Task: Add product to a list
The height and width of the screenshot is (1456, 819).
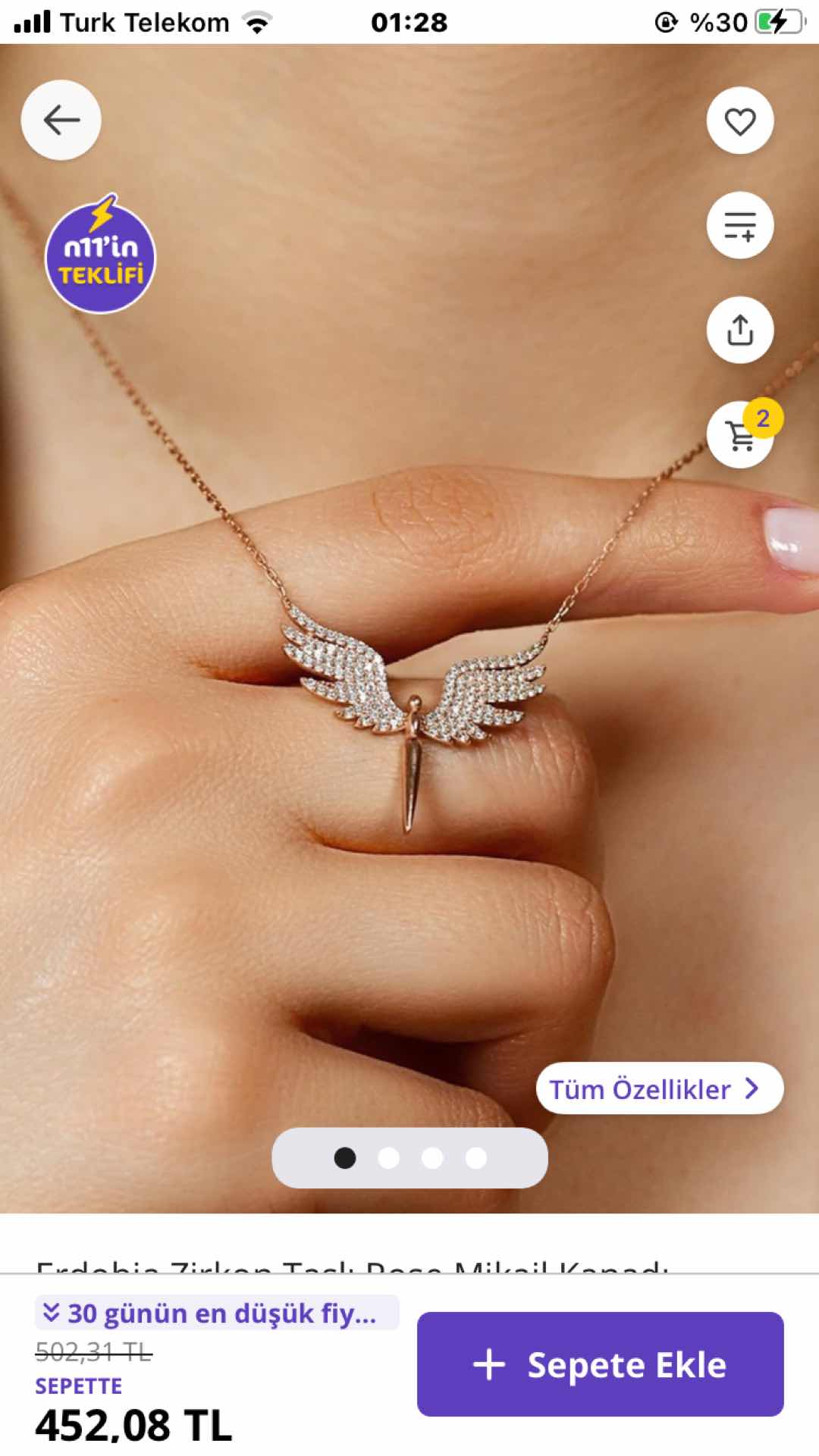Action: point(740,226)
